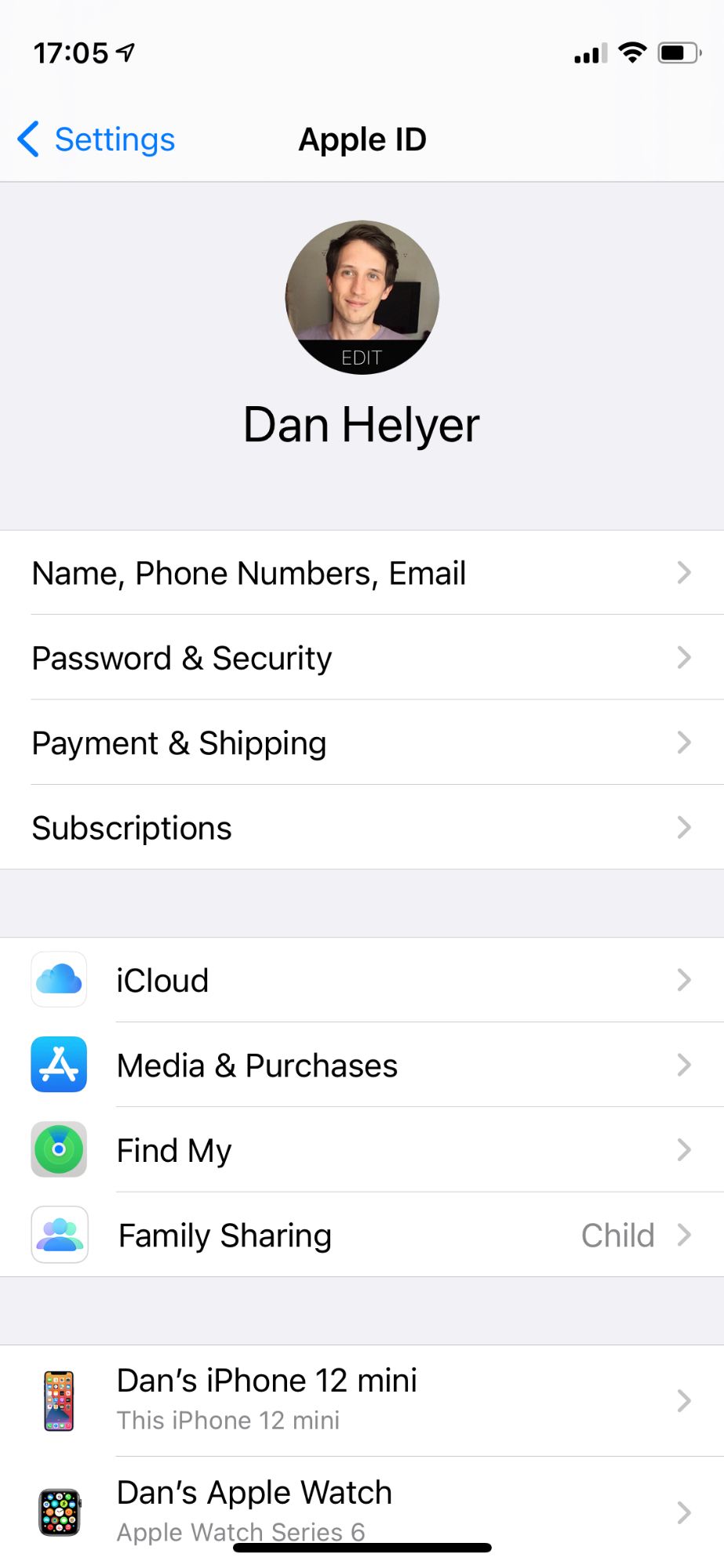Click the green Find My icon
This screenshot has height=1568, width=724.
click(59, 1149)
